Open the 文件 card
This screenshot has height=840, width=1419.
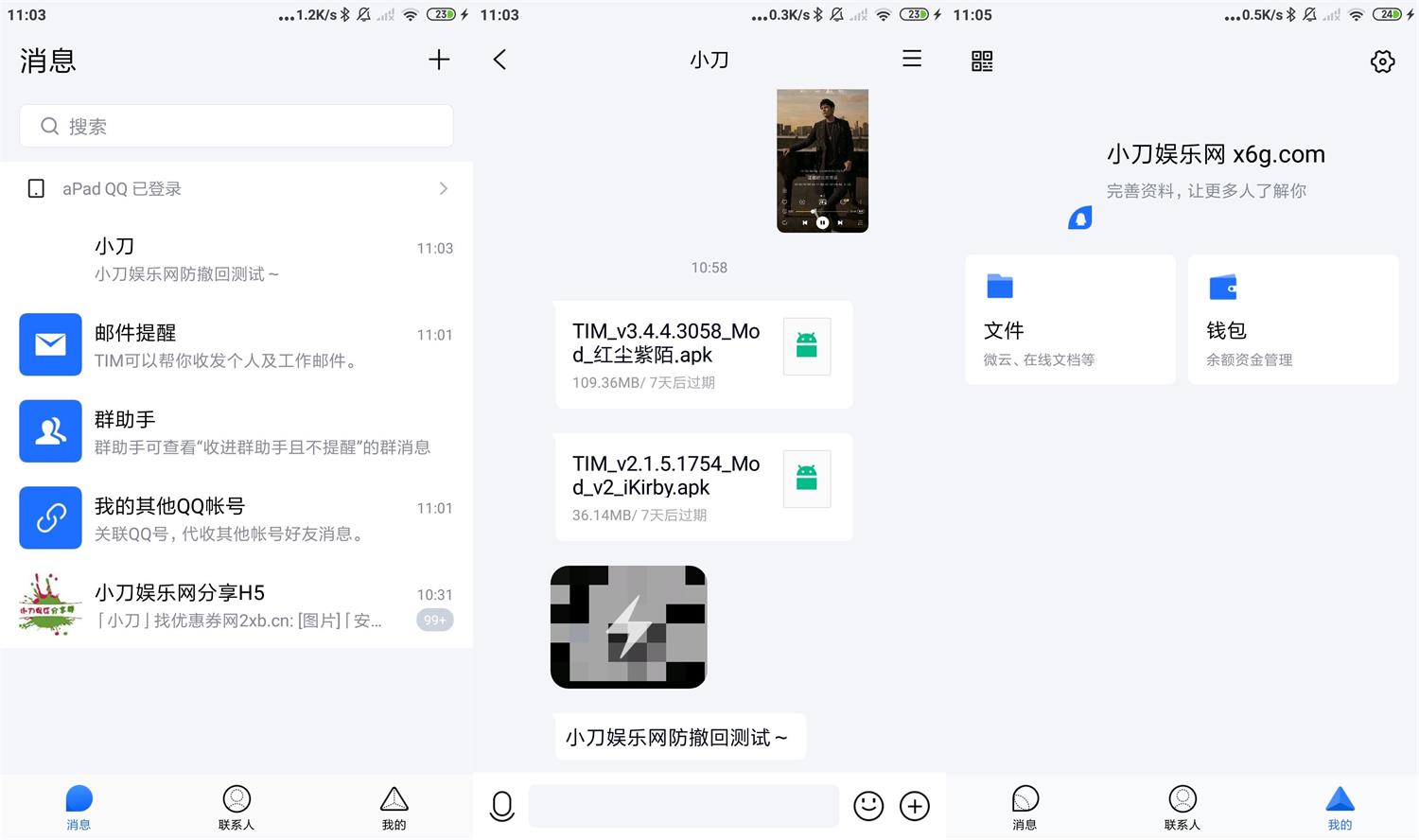1070,320
